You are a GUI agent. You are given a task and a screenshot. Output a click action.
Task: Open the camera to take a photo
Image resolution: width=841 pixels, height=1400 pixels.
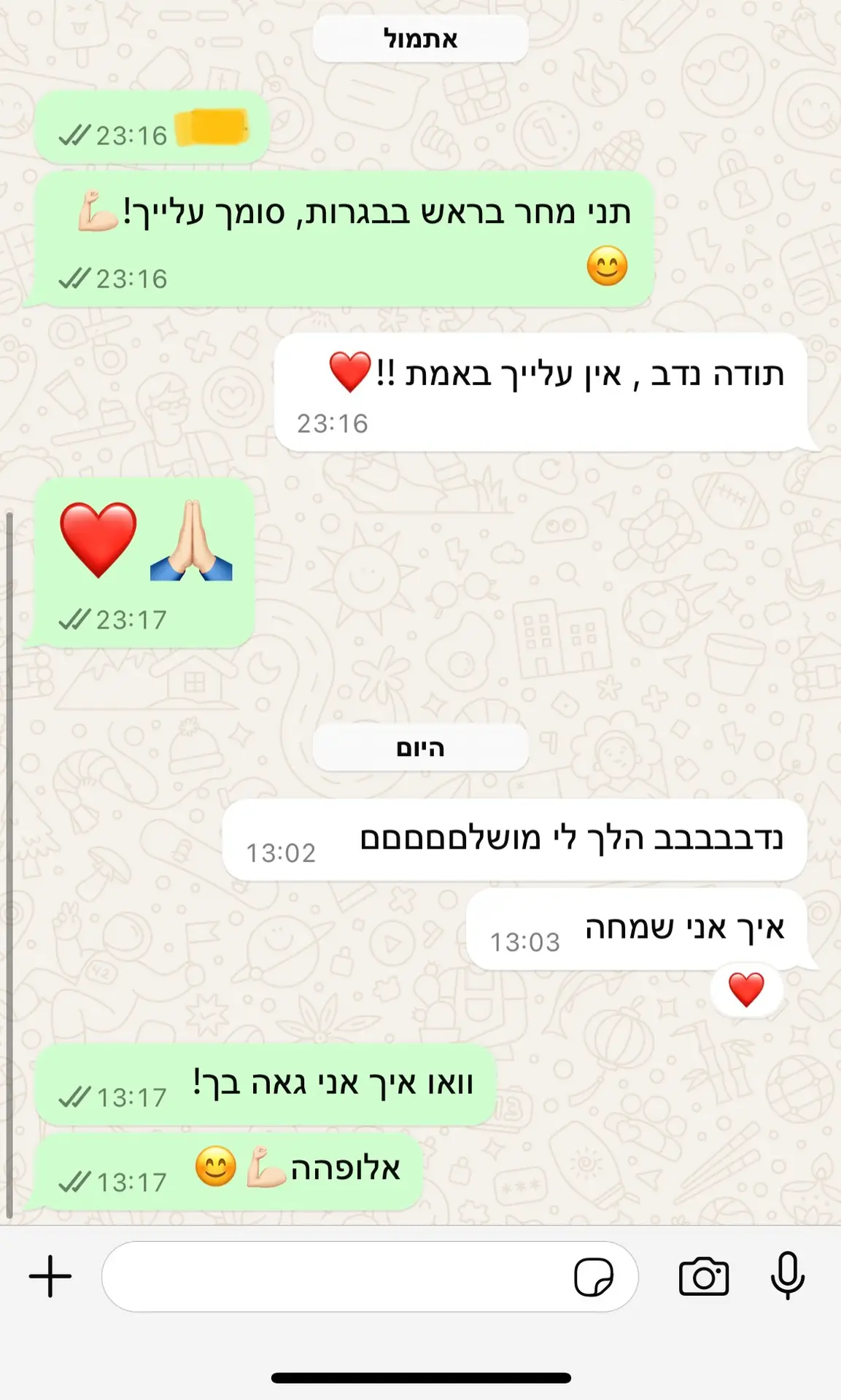point(703,1276)
